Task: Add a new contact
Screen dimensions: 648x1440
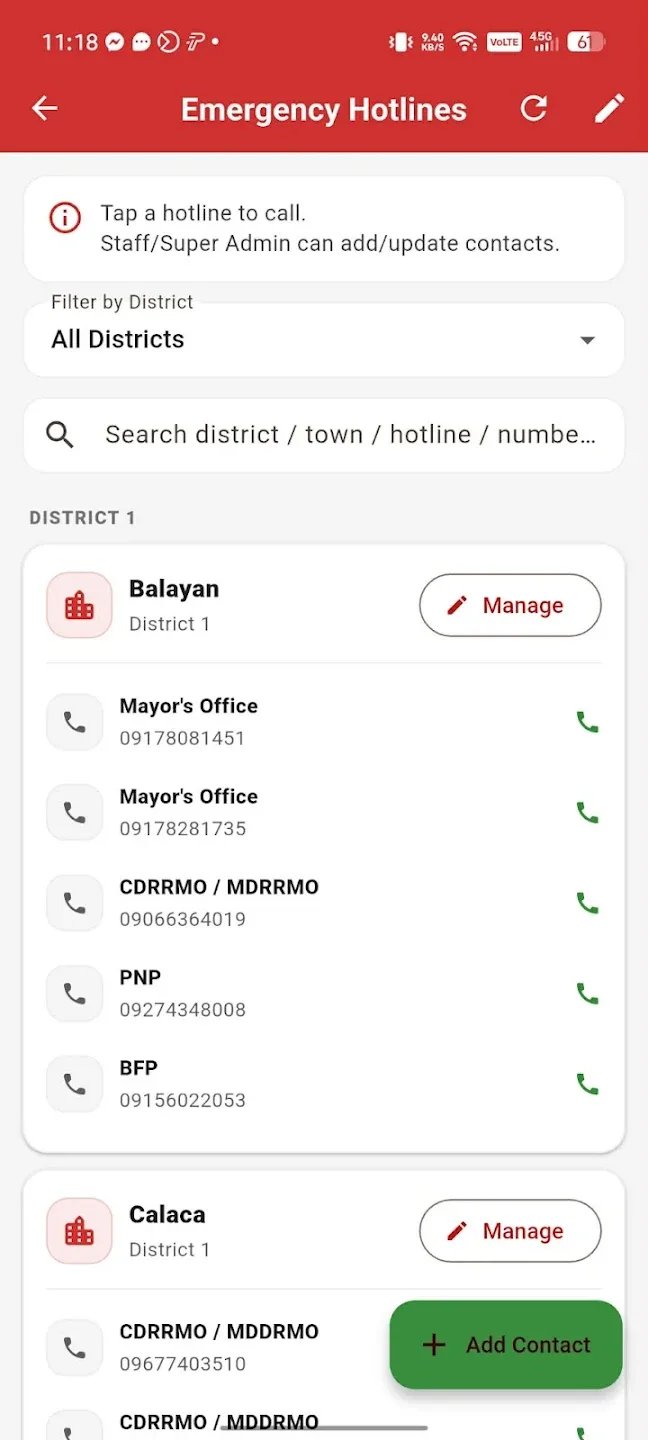Action: click(506, 1345)
